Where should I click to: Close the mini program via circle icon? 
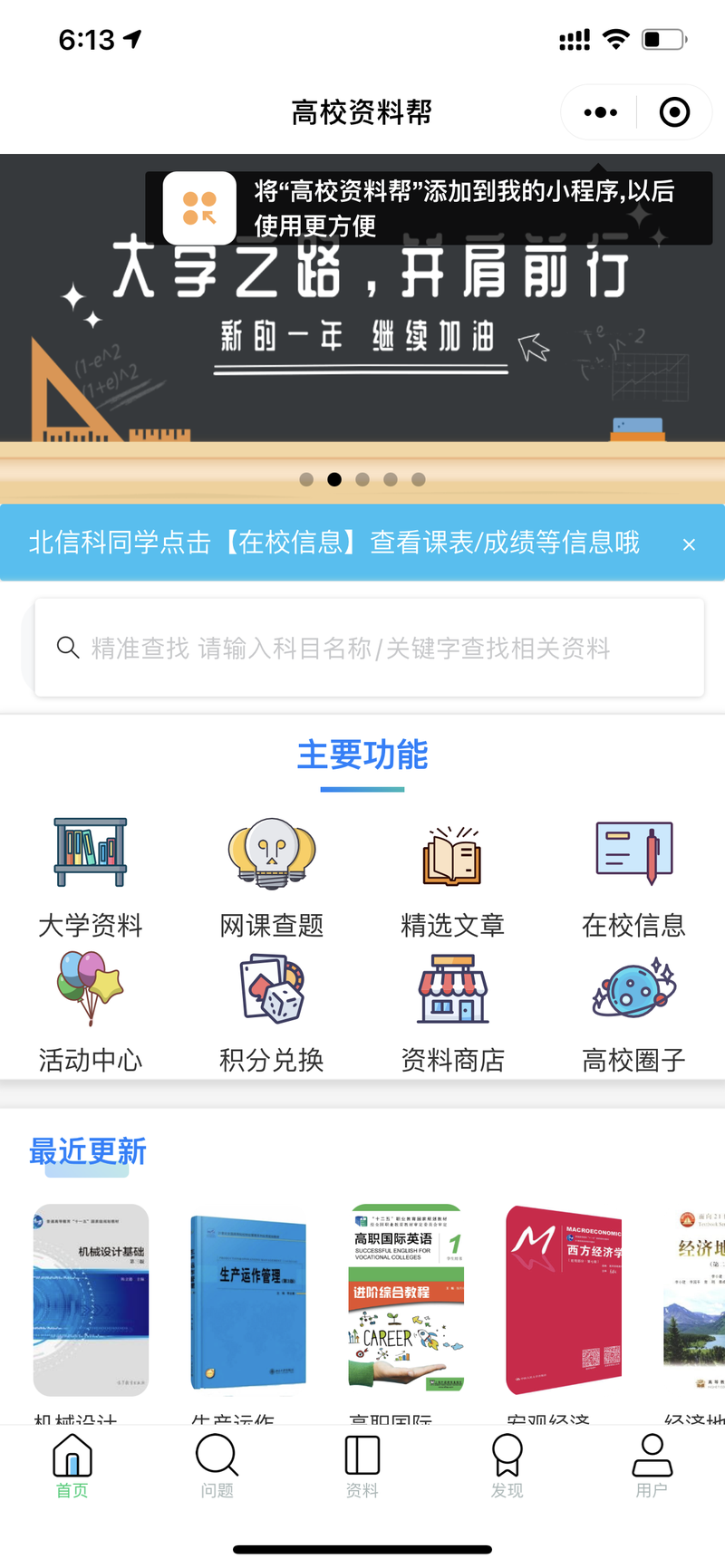[x=674, y=113]
